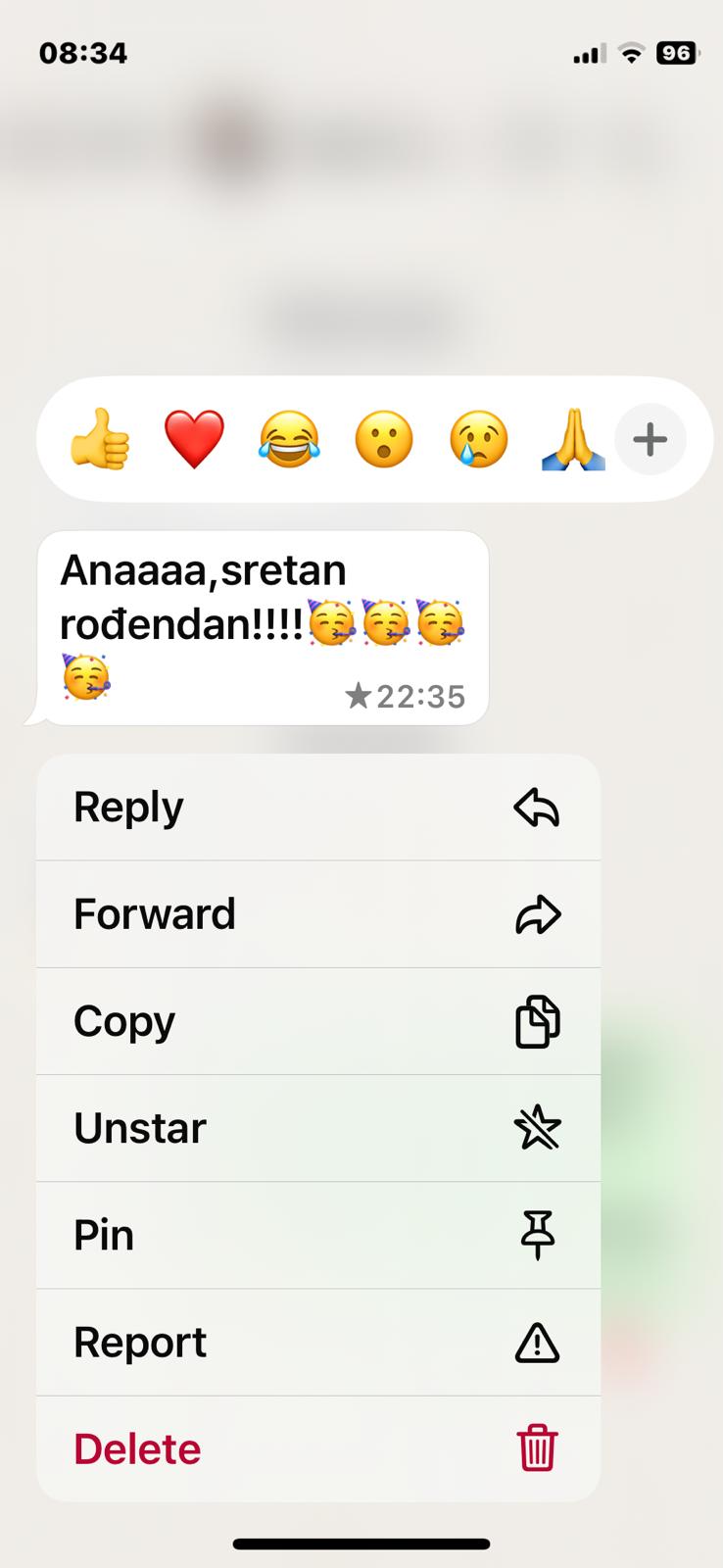
Task: React with the thumbs up emoji
Action: pyautogui.click(x=100, y=439)
